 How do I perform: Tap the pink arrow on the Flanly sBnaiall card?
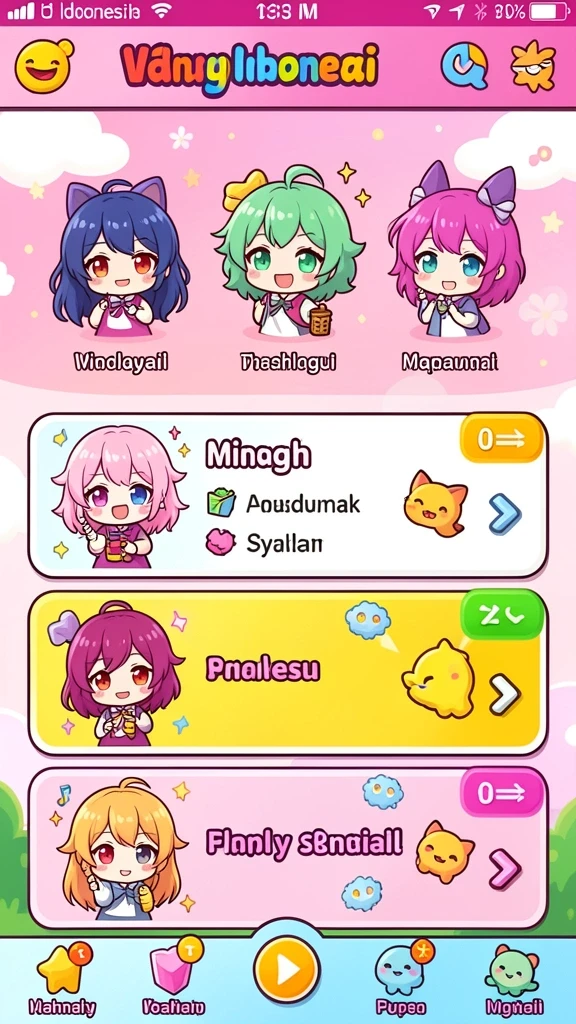[505, 869]
